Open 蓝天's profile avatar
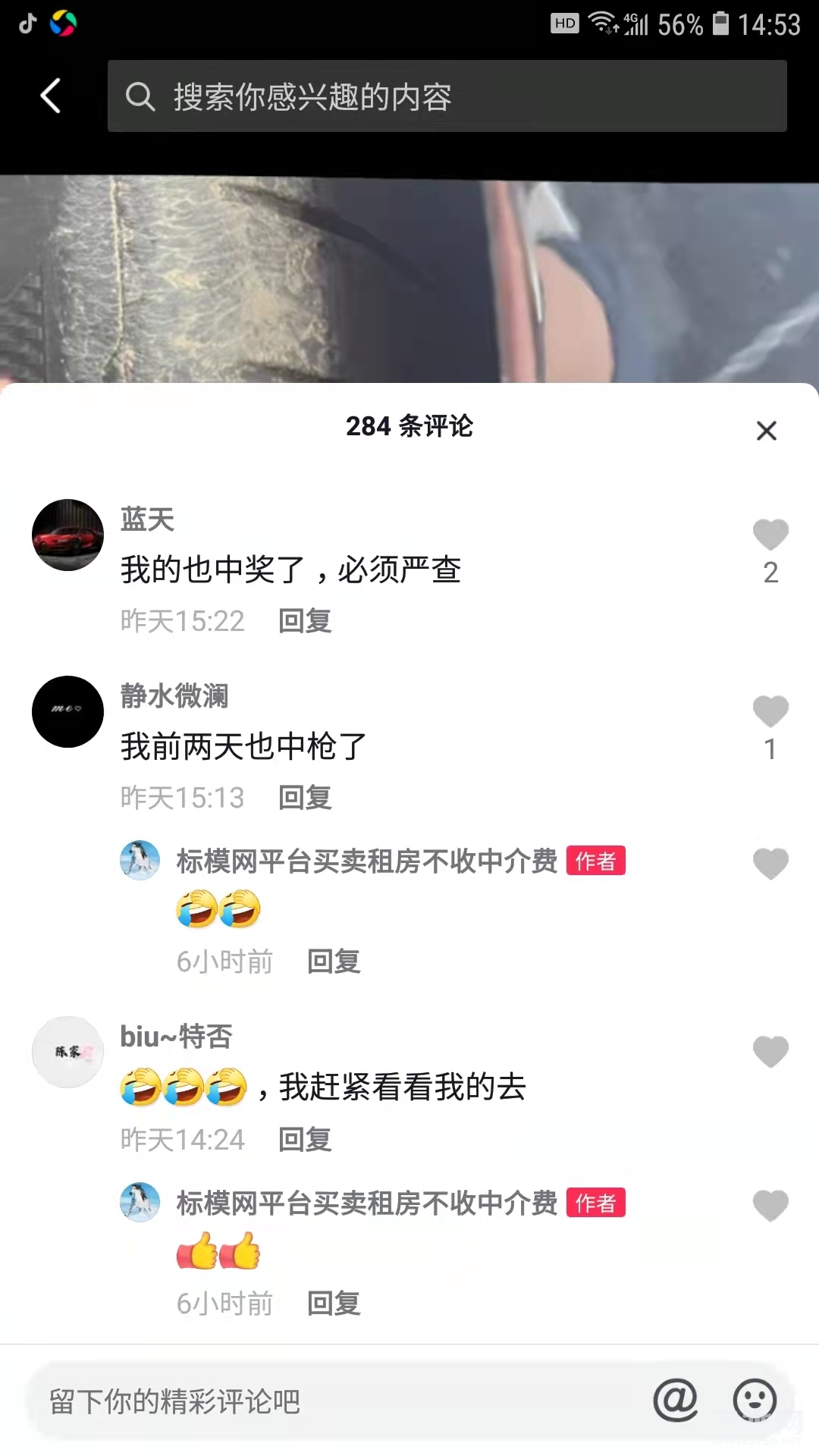 [68, 535]
